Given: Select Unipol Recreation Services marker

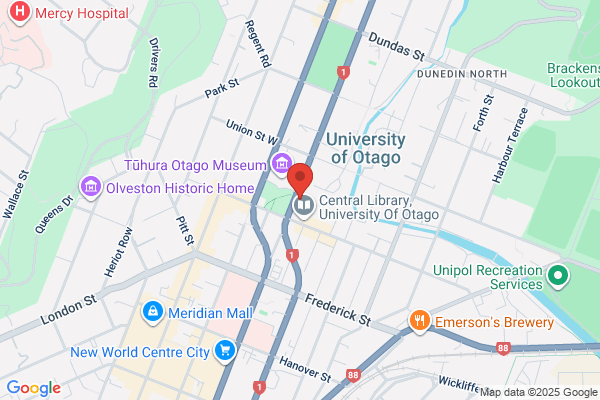Looking at the screenshot, I should (x=558, y=276).
